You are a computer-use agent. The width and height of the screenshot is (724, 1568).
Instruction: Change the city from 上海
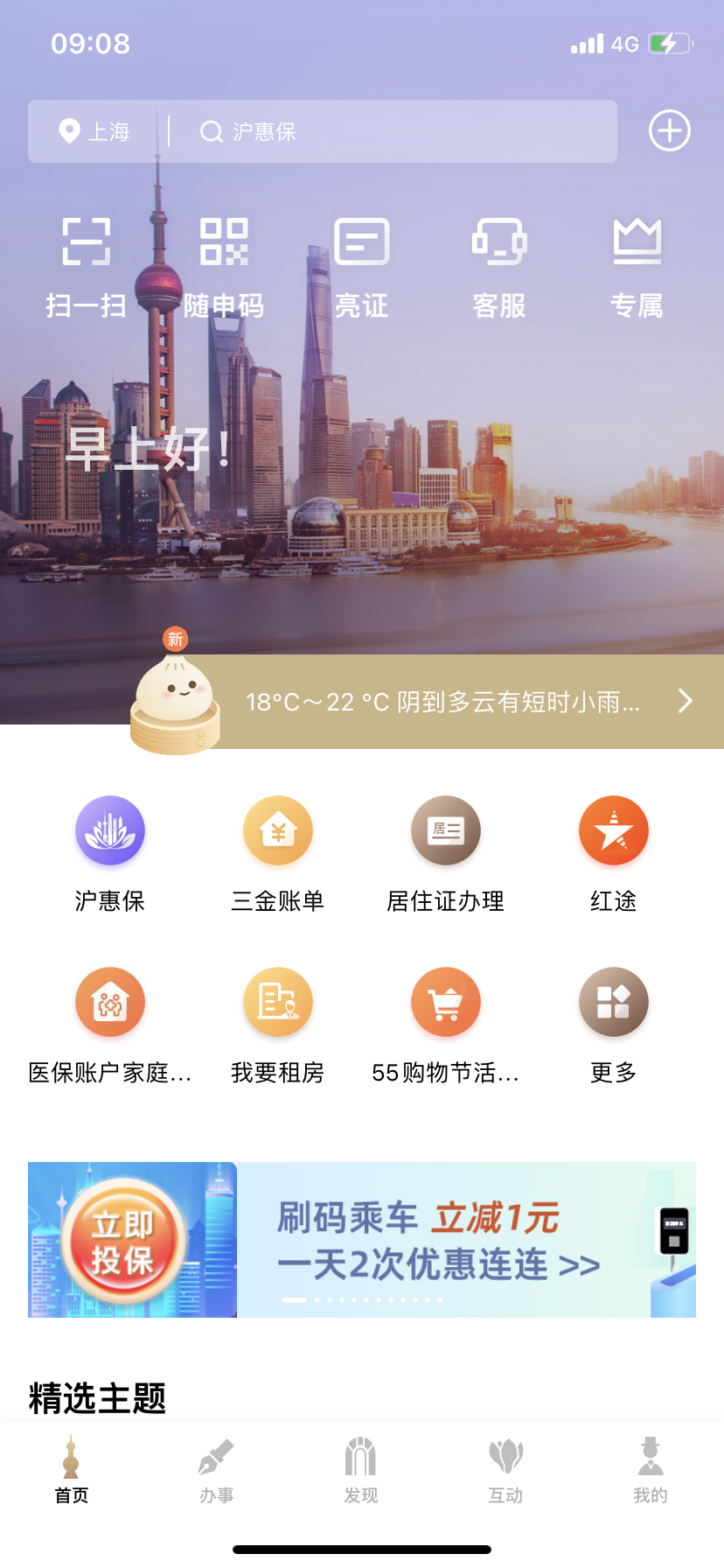[x=94, y=131]
